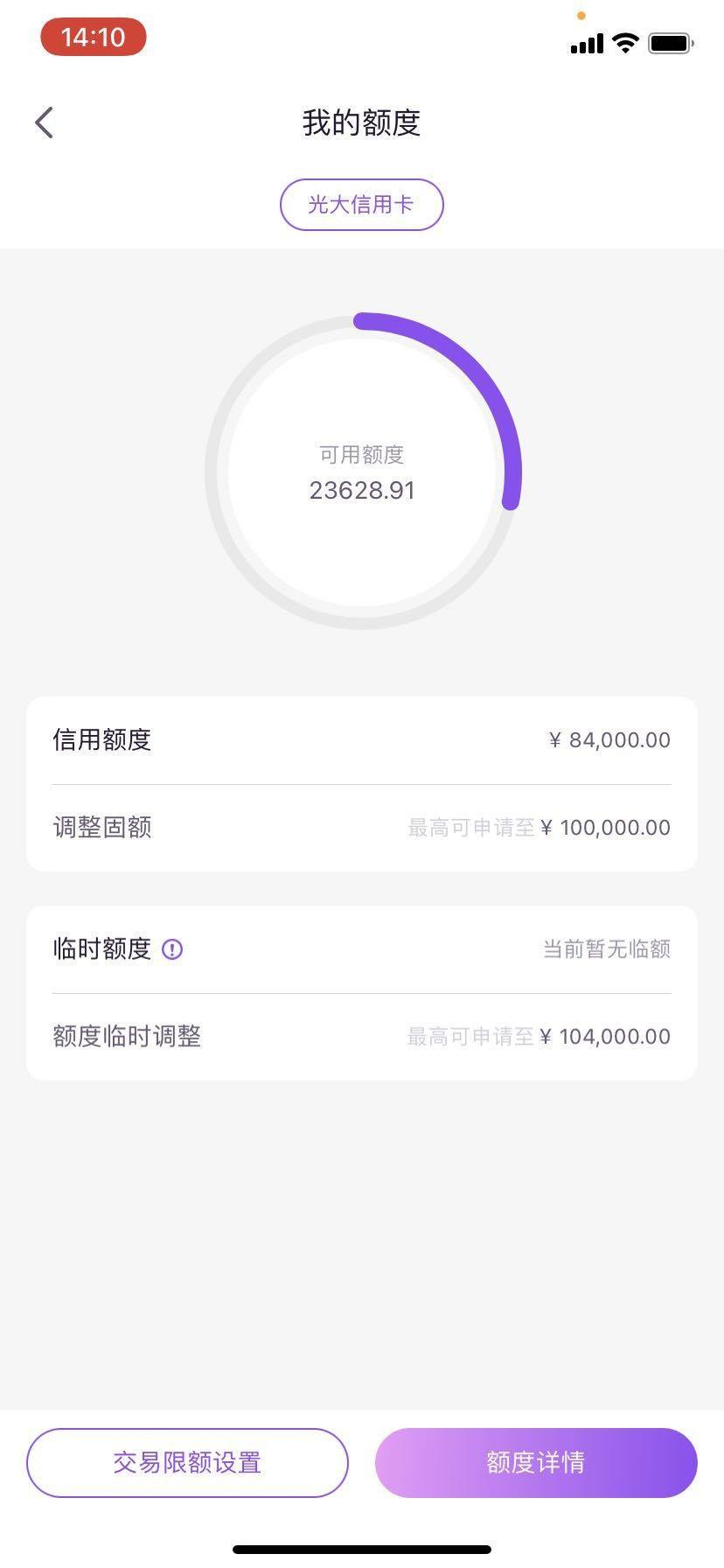Viewport: 724px width, 1568px height.
Task: View 额度详情
Action: [x=536, y=1463]
